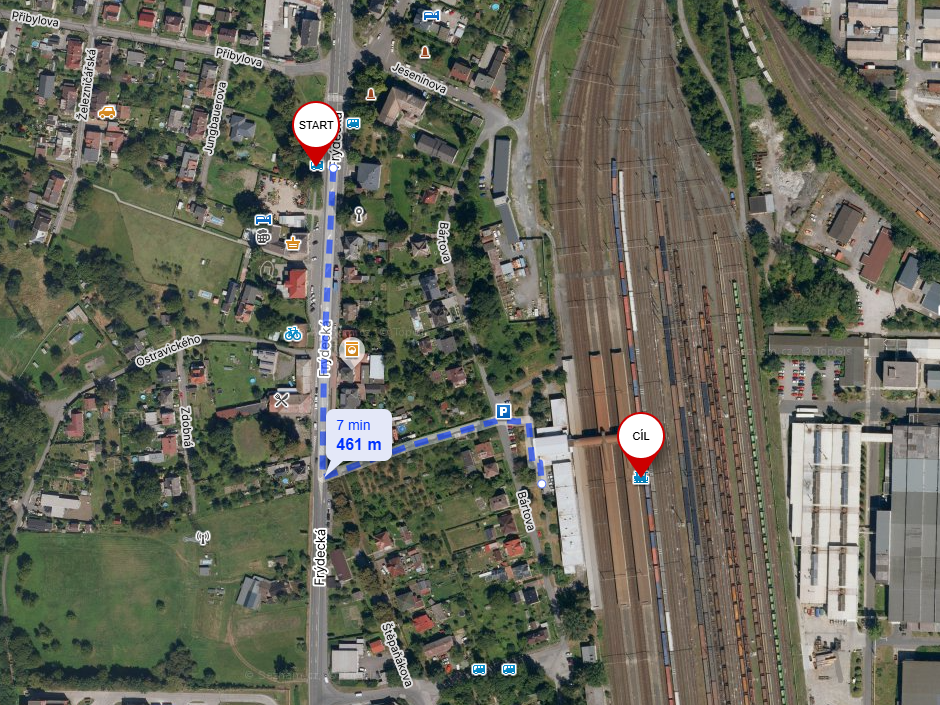The width and height of the screenshot is (940, 705).
Task: Tap the 7 min 461 m route bubble
Action: (358, 436)
